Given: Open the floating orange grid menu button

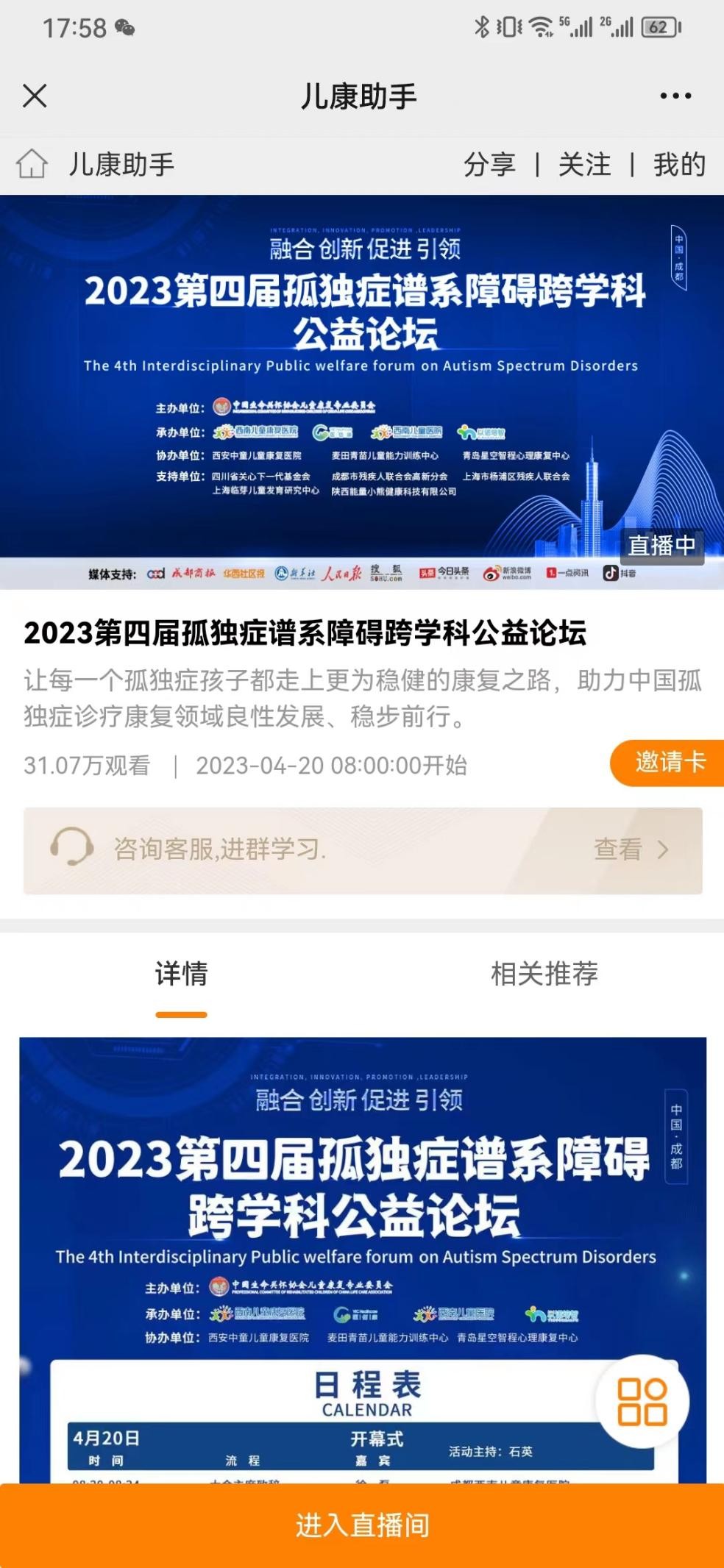Looking at the screenshot, I should tap(642, 1402).
